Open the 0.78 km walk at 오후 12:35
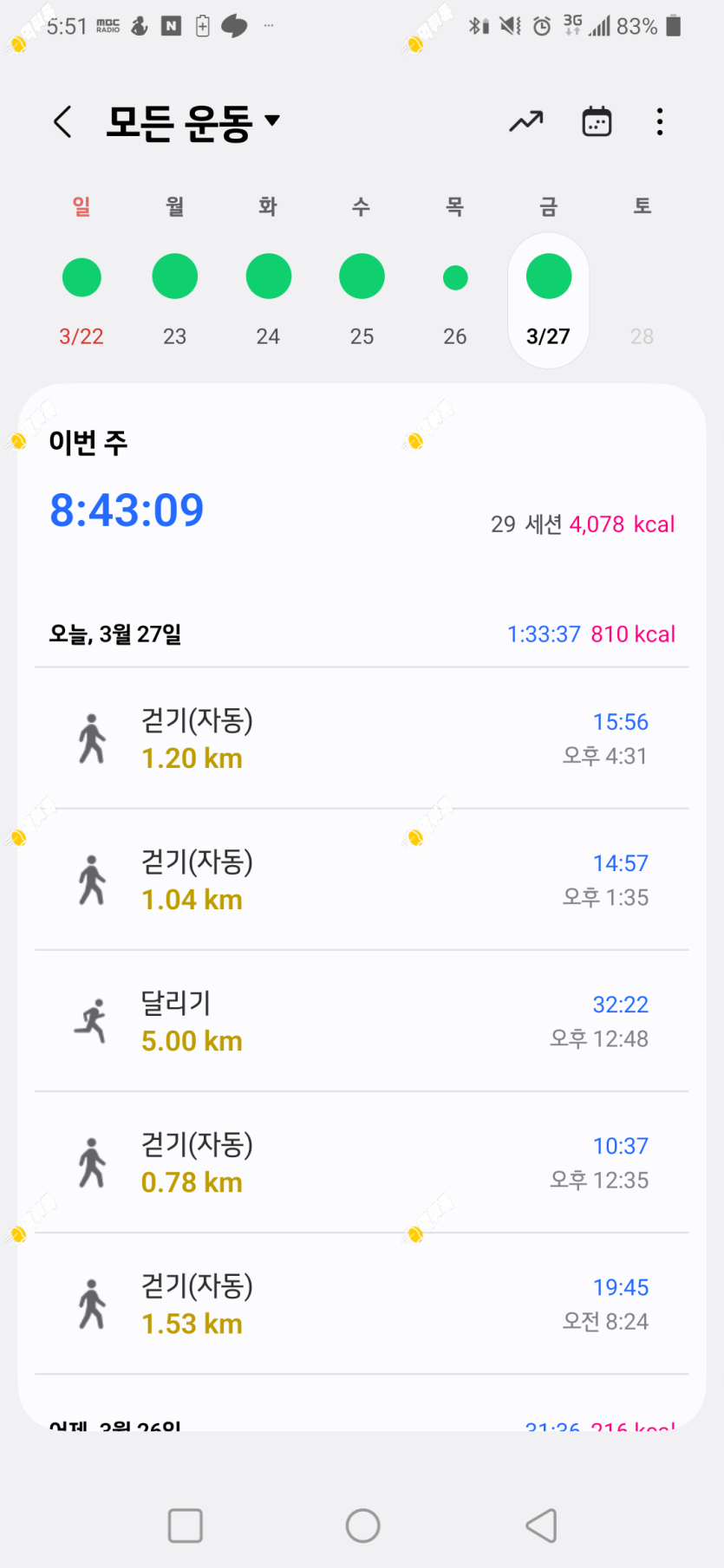The image size is (724, 1568). [x=362, y=1162]
